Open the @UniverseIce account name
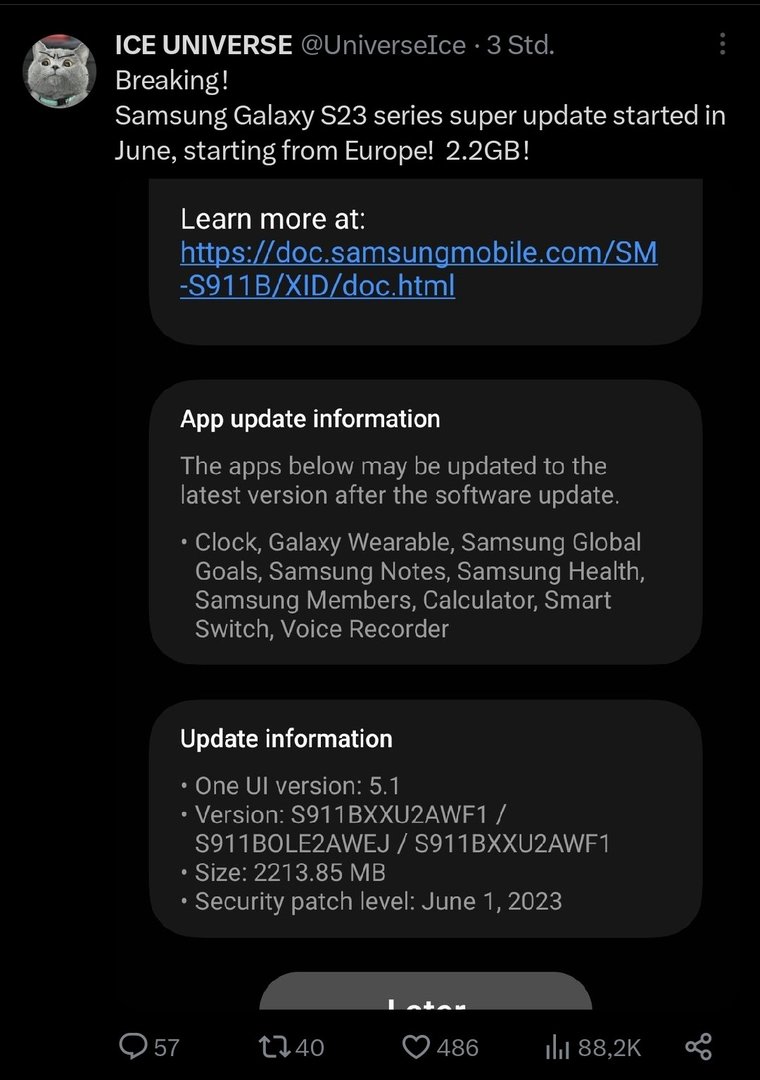This screenshot has height=1080, width=760. click(x=384, y=45)
